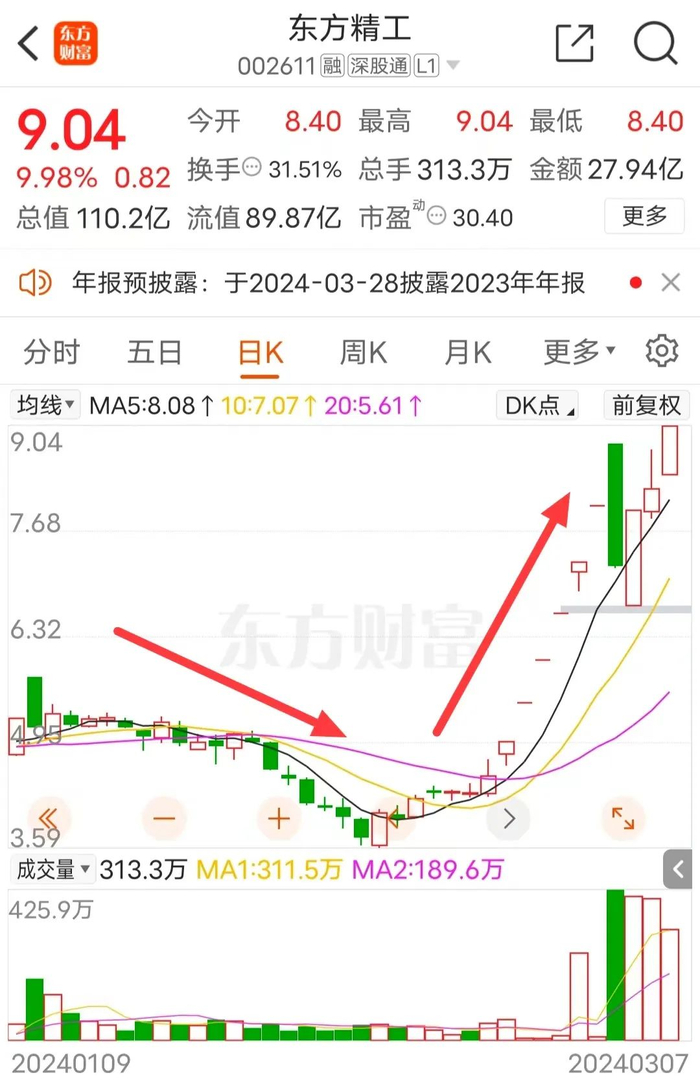Share the stock page via export icon
The height and width of the screenshot is (1091, 700).
[x=575, y=43]
